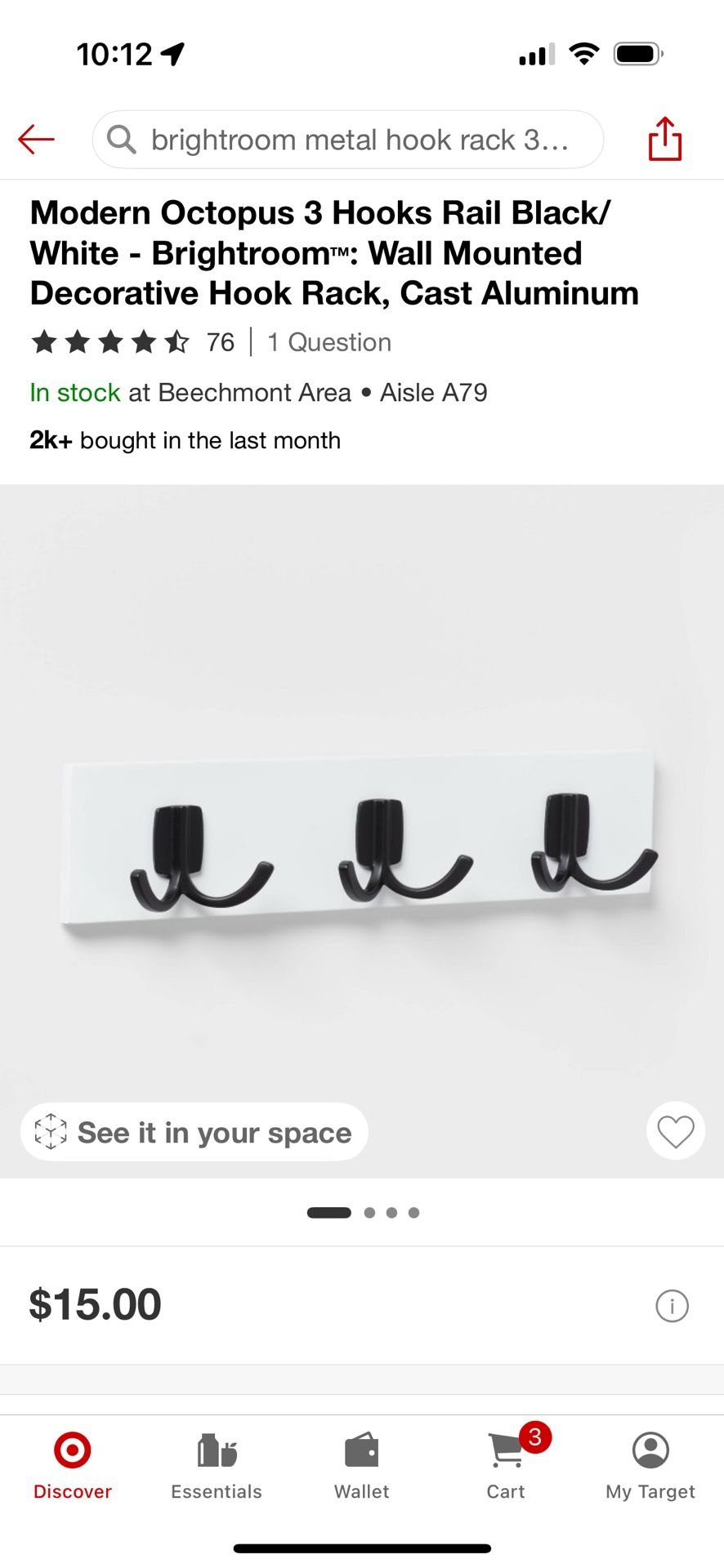Open the Wallet tab
The image size is (724, 1568).
point(361,1466)
